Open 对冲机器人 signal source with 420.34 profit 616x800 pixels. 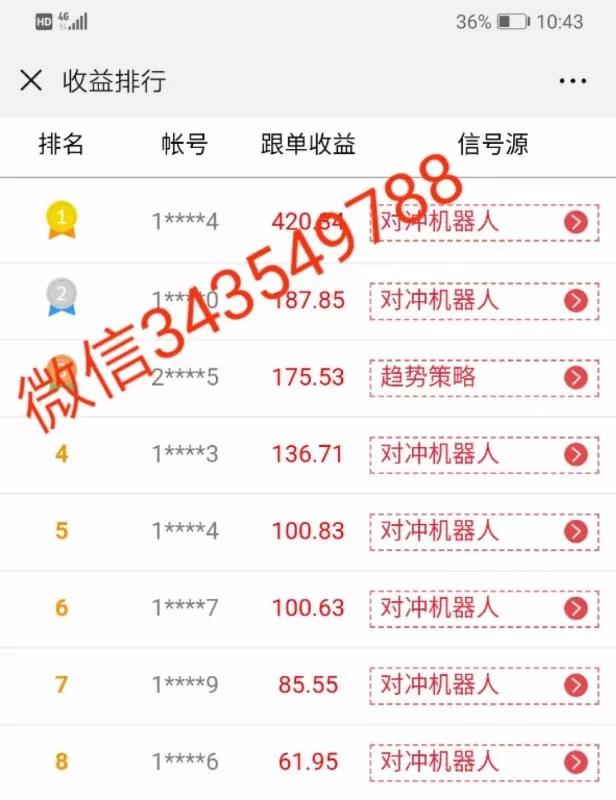pos(478,222)
